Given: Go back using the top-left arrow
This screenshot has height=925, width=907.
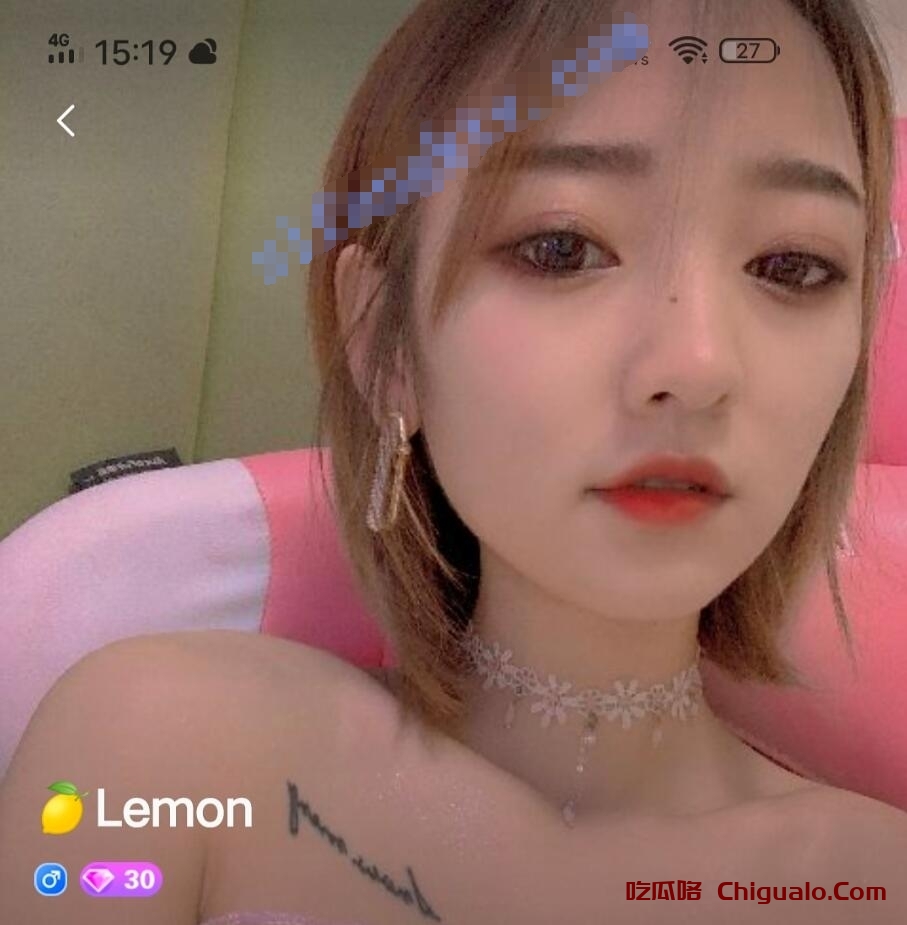Looking at the screenshot, I should (x=66, y=121).
